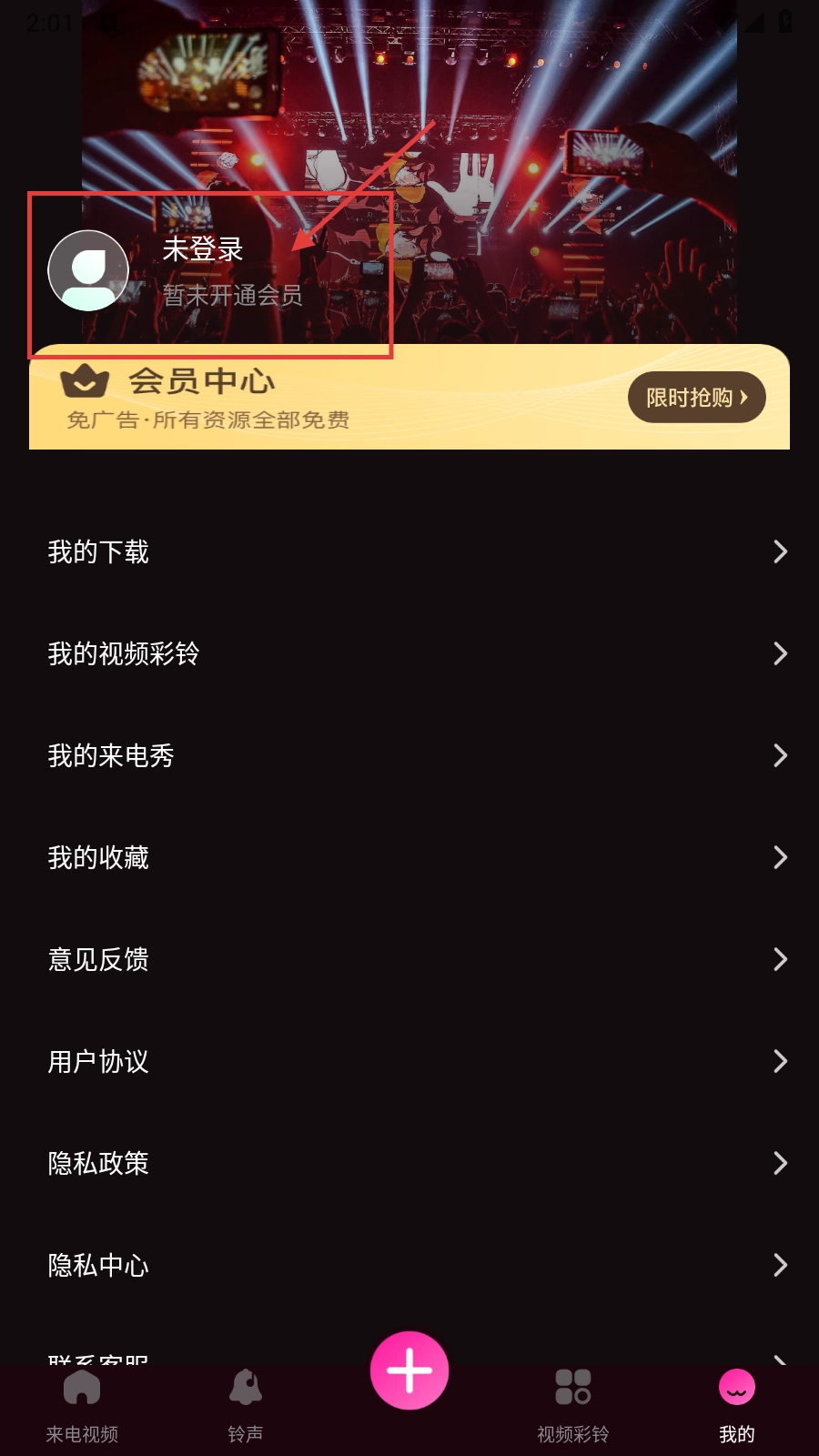This screenshot has height=1456, width=819.
Task: Switch to the 来电视频 tab
Action: (82, 1407)
